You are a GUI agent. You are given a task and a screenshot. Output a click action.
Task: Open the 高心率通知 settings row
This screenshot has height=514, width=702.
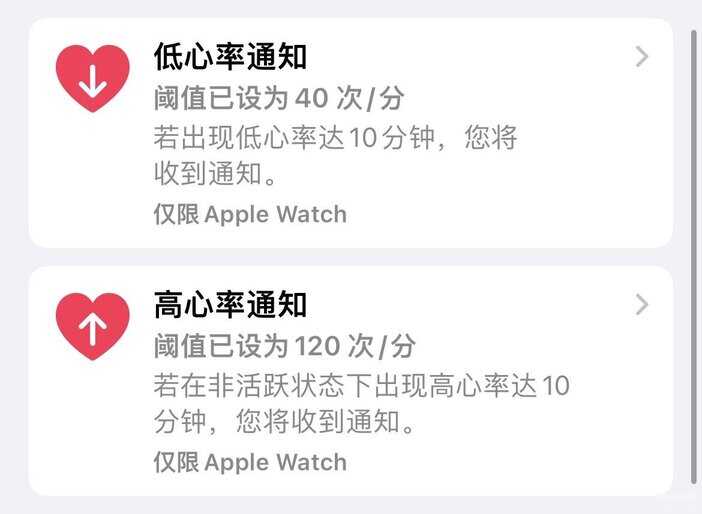[350, 380]
